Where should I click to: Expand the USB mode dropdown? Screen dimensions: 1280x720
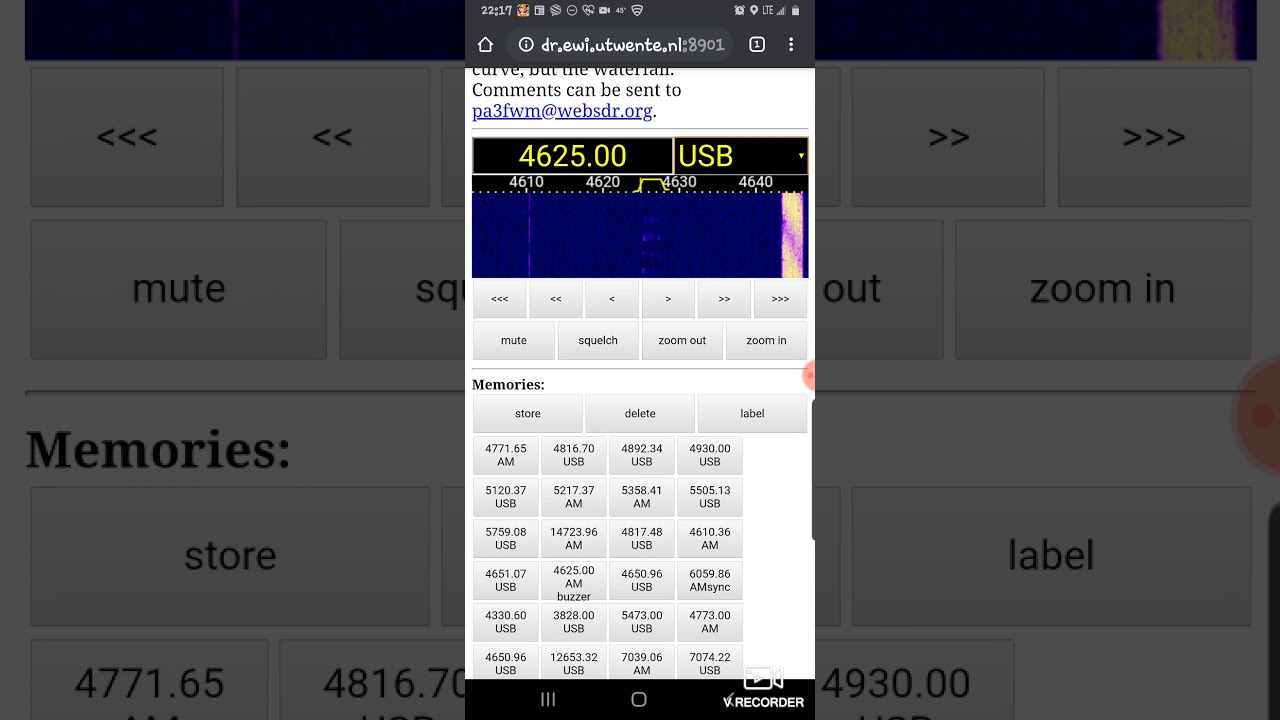click(740, 156)
